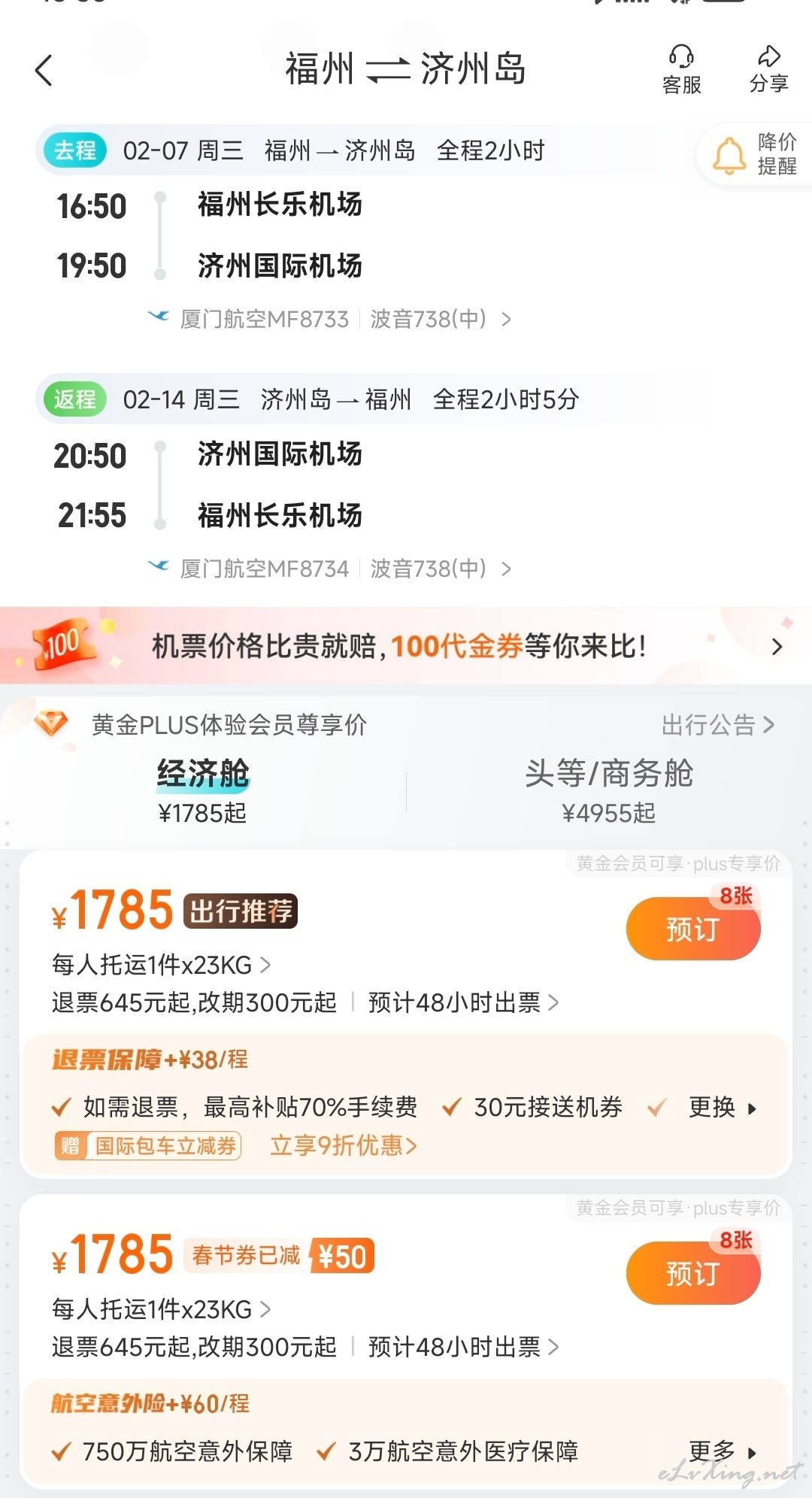Open 预计48小时出票 info in 出行推荐 fare
Viewport: 812px width, 1498px height.
(x=463, y=1002)
